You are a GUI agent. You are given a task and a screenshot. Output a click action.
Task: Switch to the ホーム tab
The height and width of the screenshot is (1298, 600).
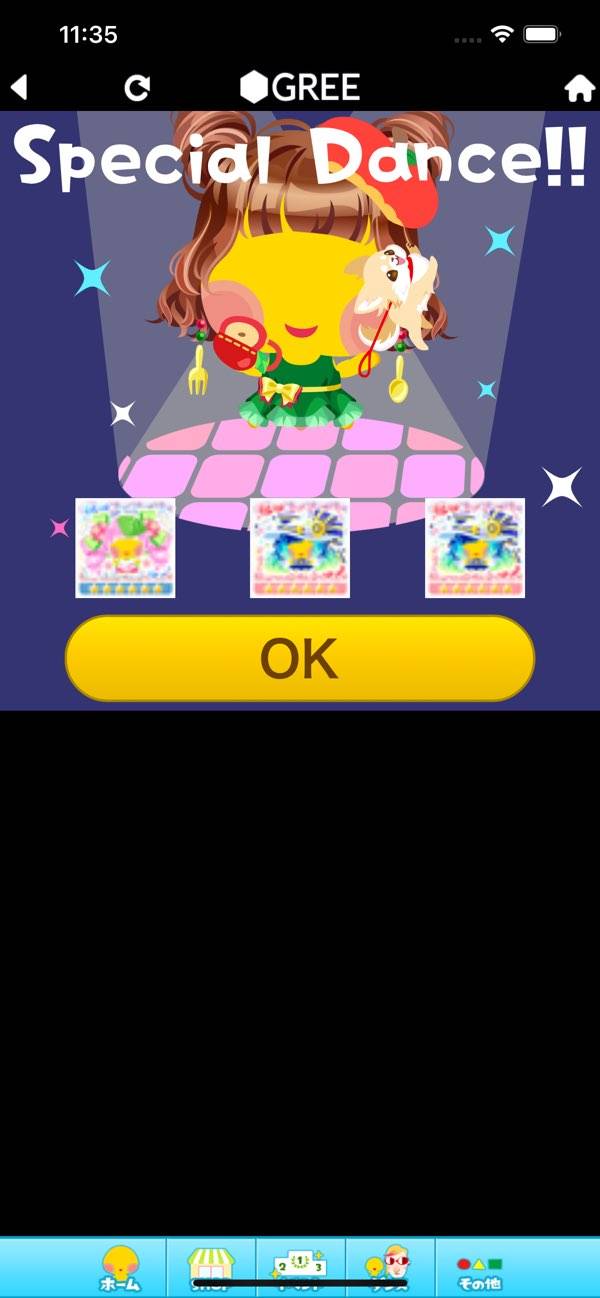(x=121, y=1268)
